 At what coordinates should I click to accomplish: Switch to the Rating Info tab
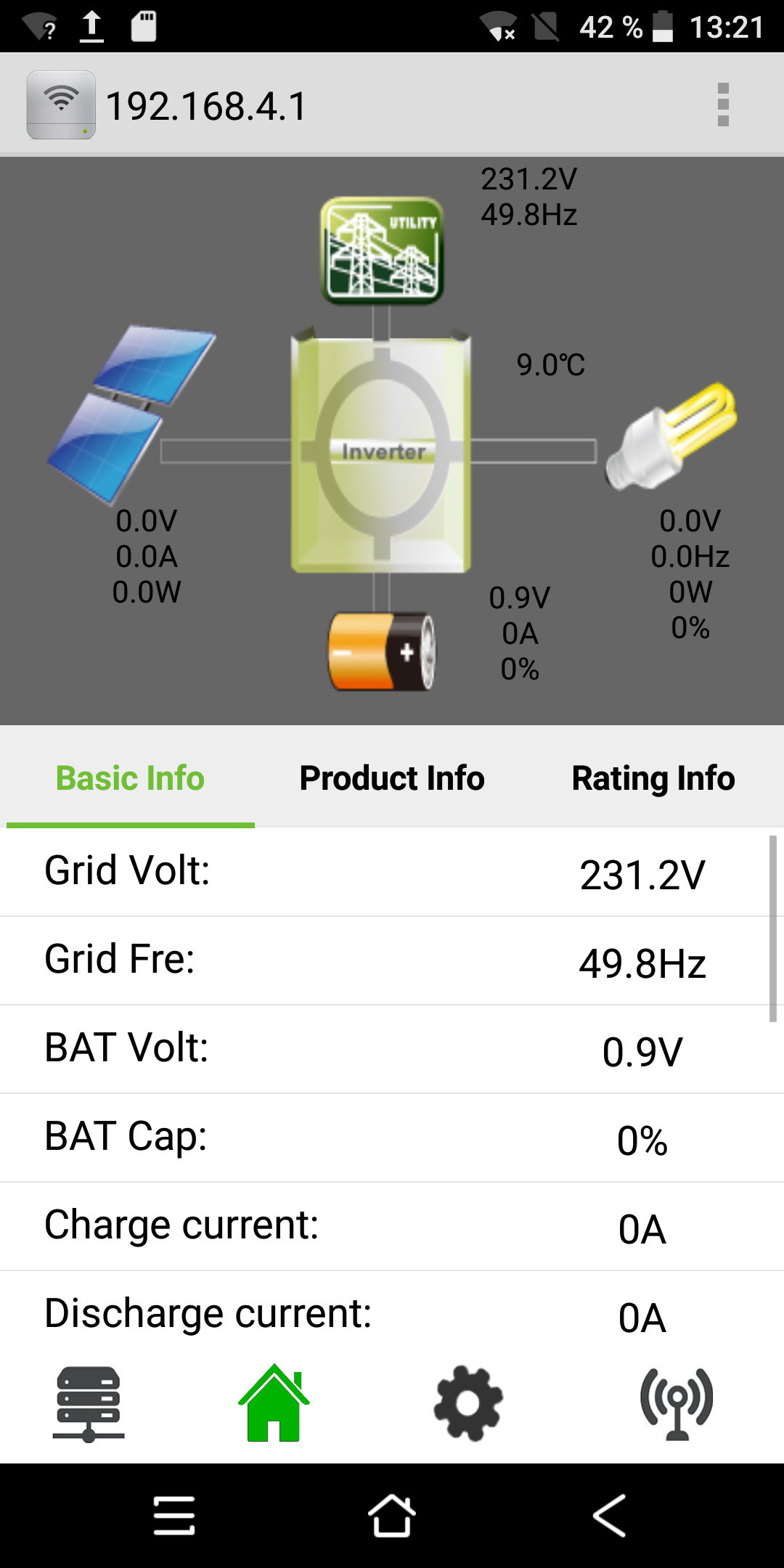tap(653, 778)
